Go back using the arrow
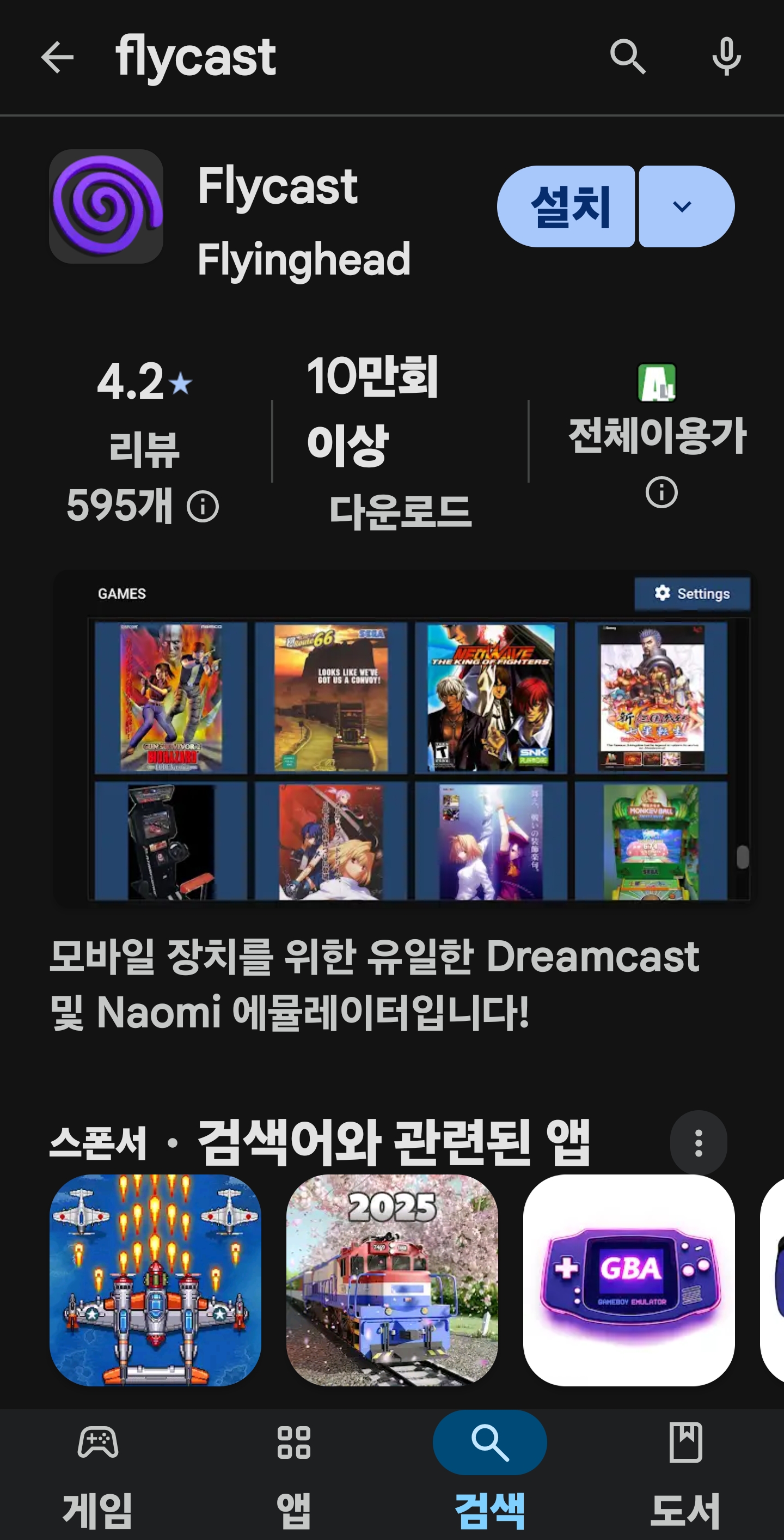Viewport: 784px width, 1540px height. tap(57, 57)
